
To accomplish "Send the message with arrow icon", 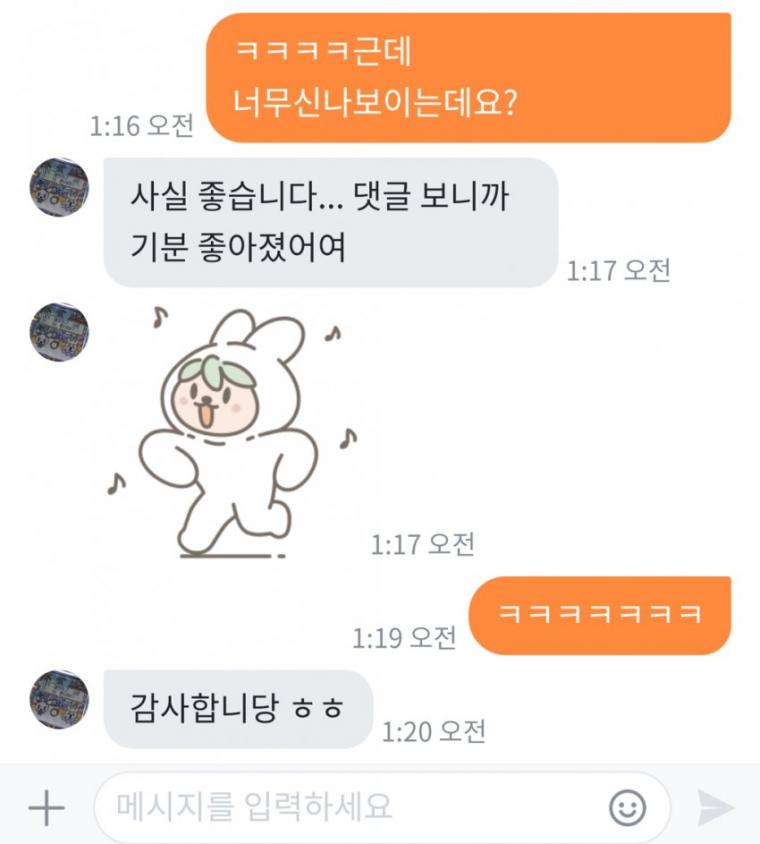I will point(715,808).
